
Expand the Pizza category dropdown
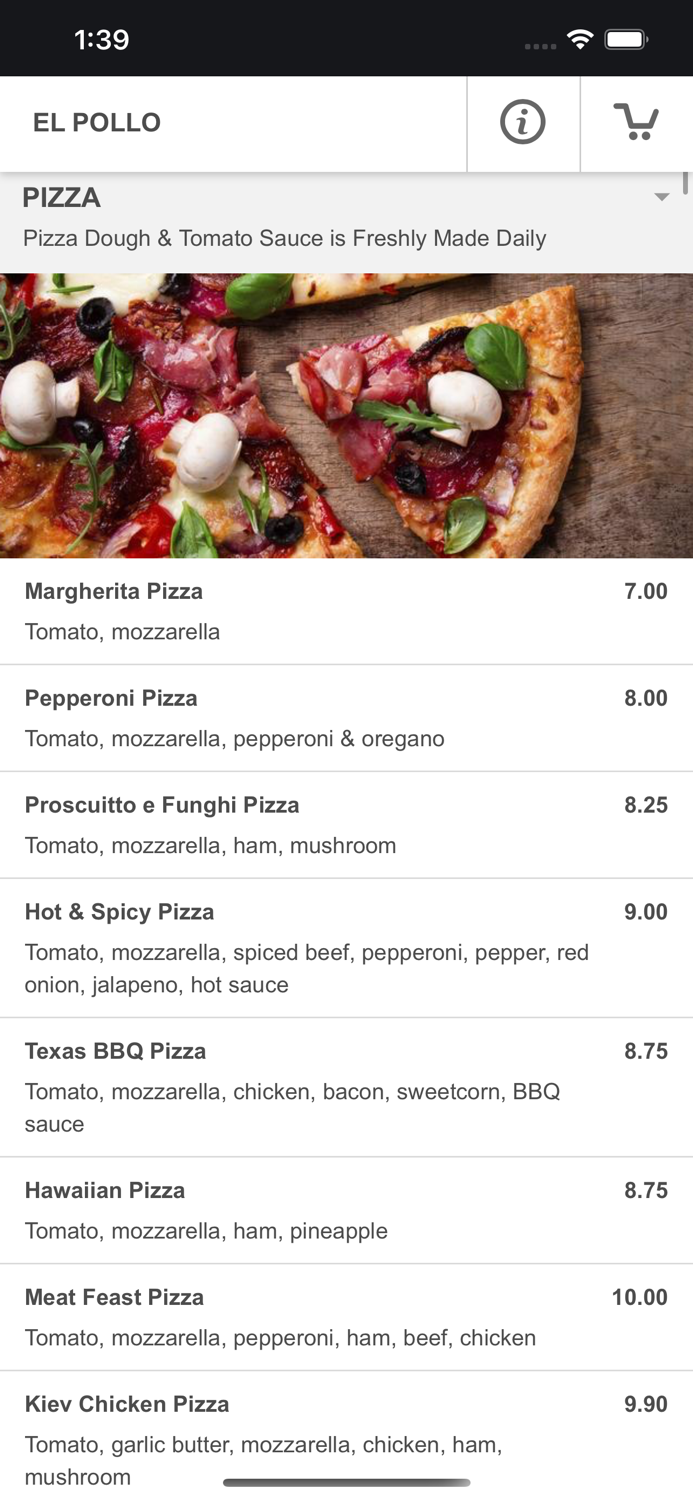pos(661,197)
